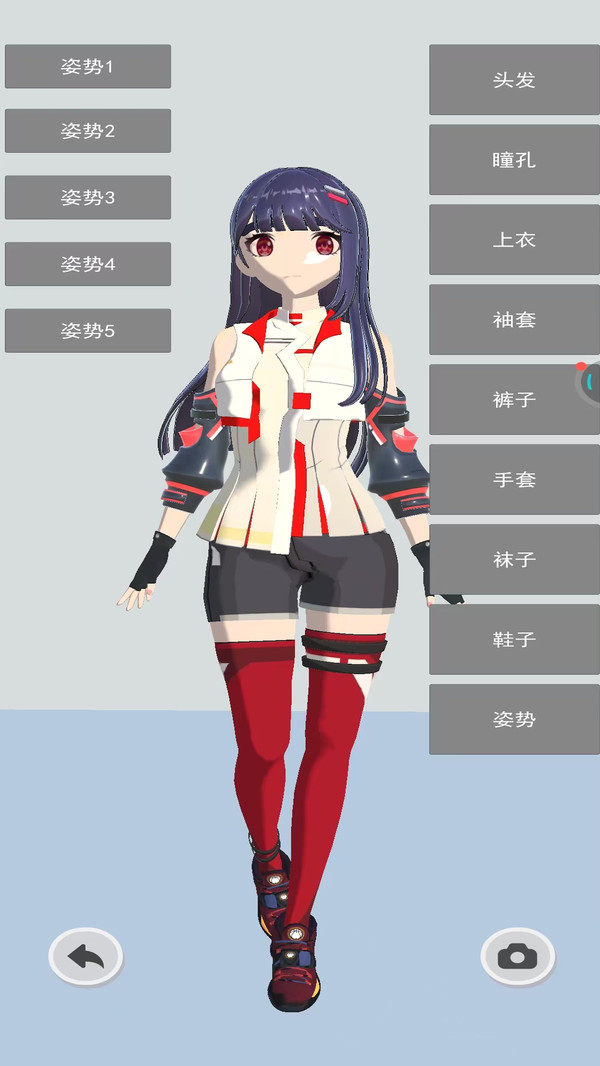Switch character to 姿势4
Screen dimensions: 600x1066
tap(88, 264)
